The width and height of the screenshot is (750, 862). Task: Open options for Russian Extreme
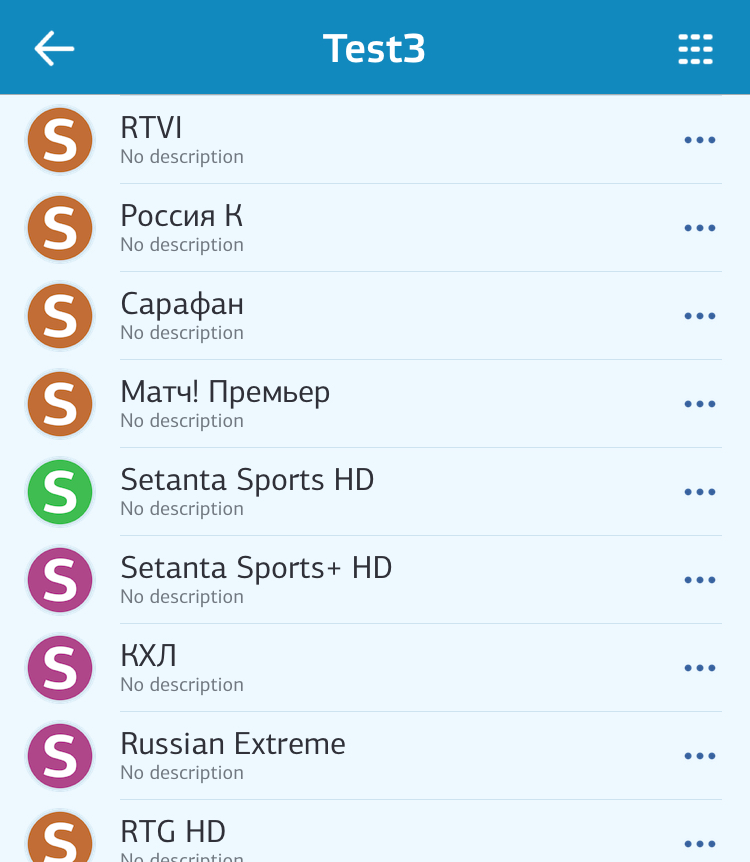click(x=699, y=756)
